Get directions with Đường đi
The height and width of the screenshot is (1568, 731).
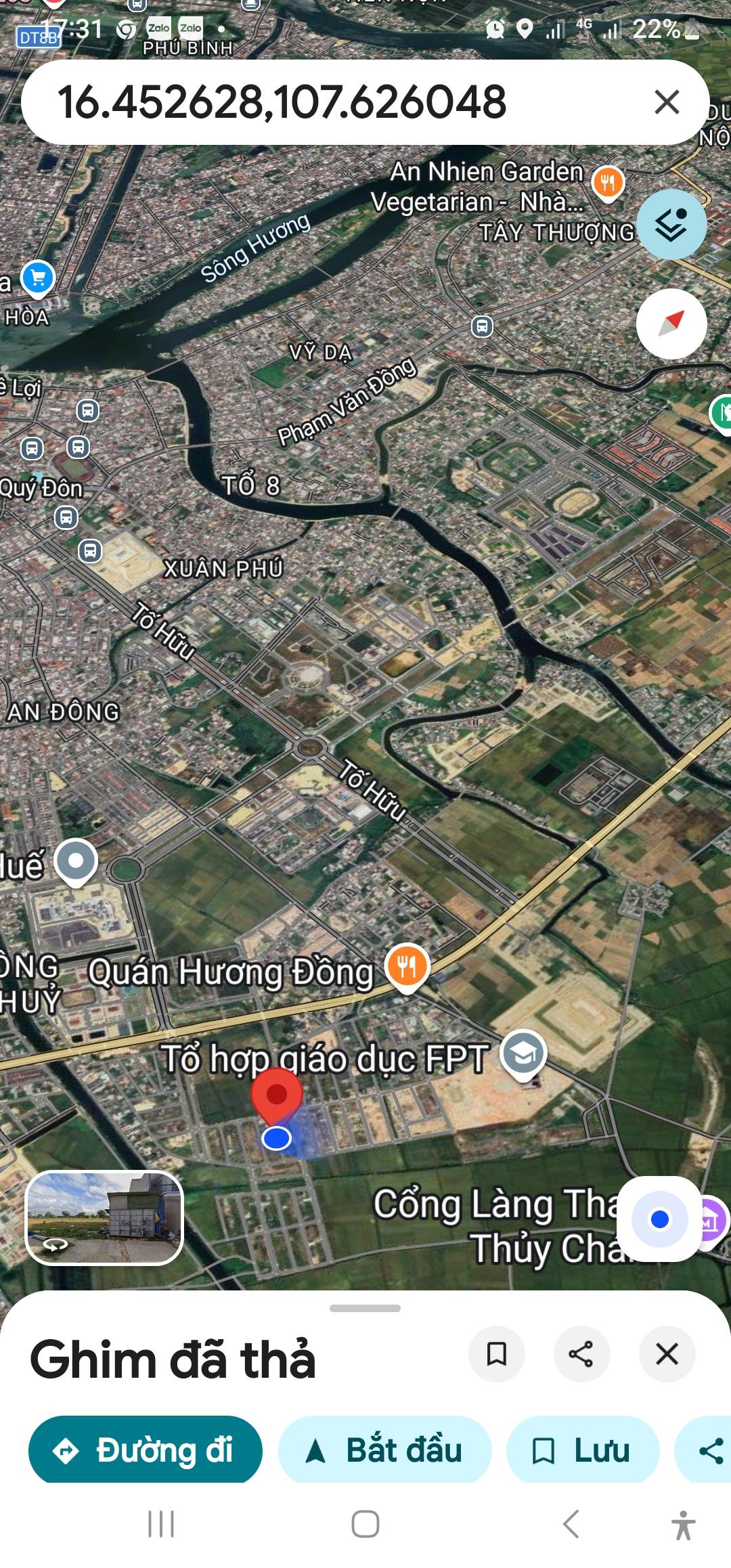pos(145,1450)
